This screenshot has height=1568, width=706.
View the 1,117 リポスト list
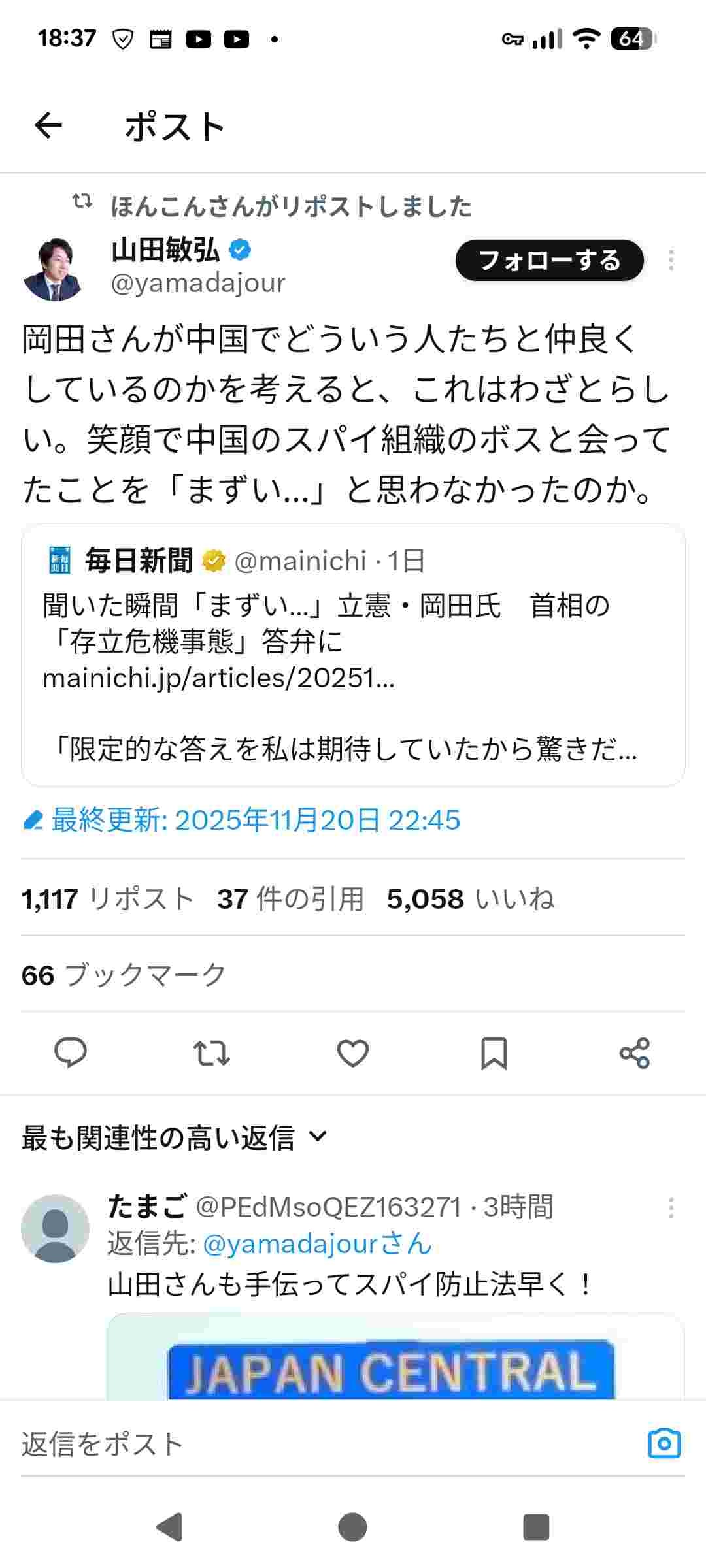108,899
